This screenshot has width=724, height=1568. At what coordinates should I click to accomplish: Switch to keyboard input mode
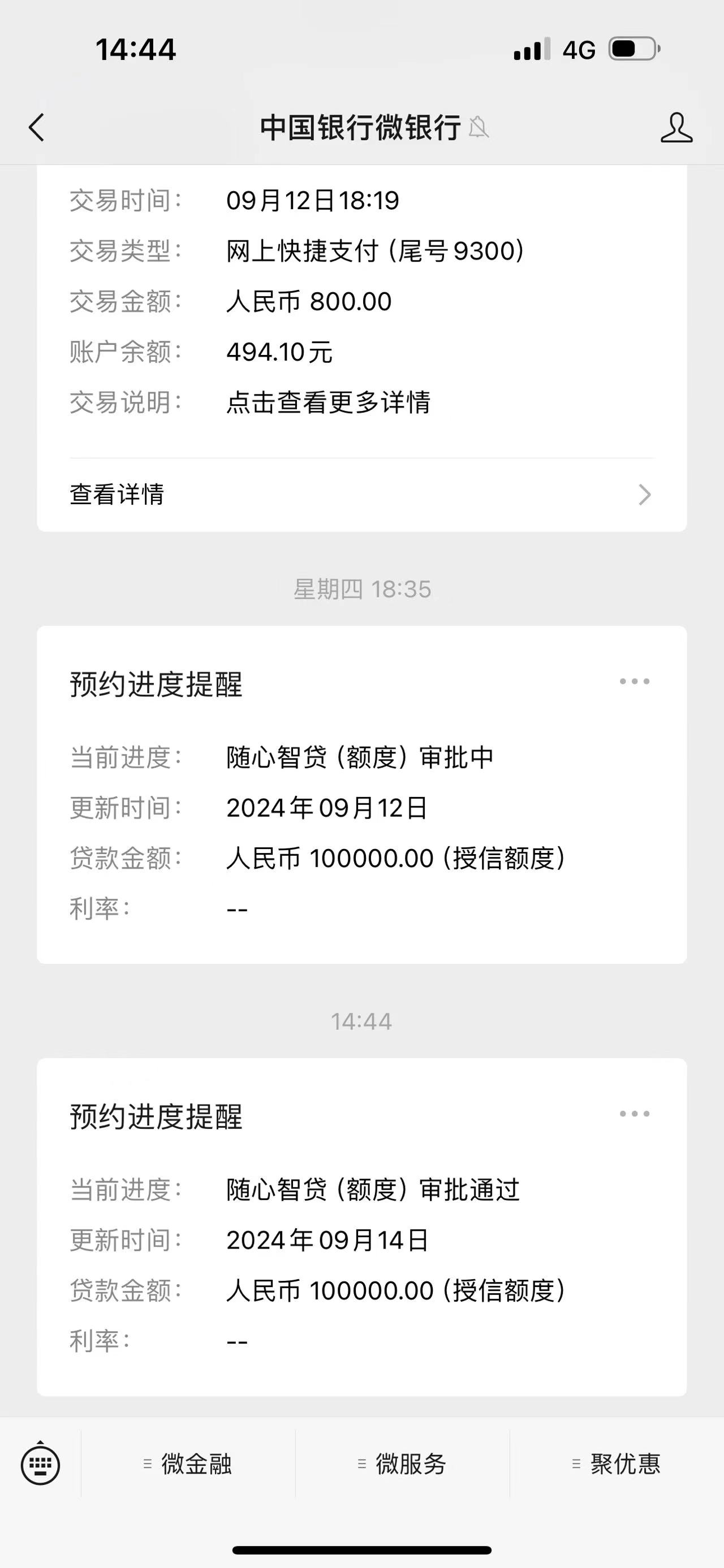pos(40,1464)
